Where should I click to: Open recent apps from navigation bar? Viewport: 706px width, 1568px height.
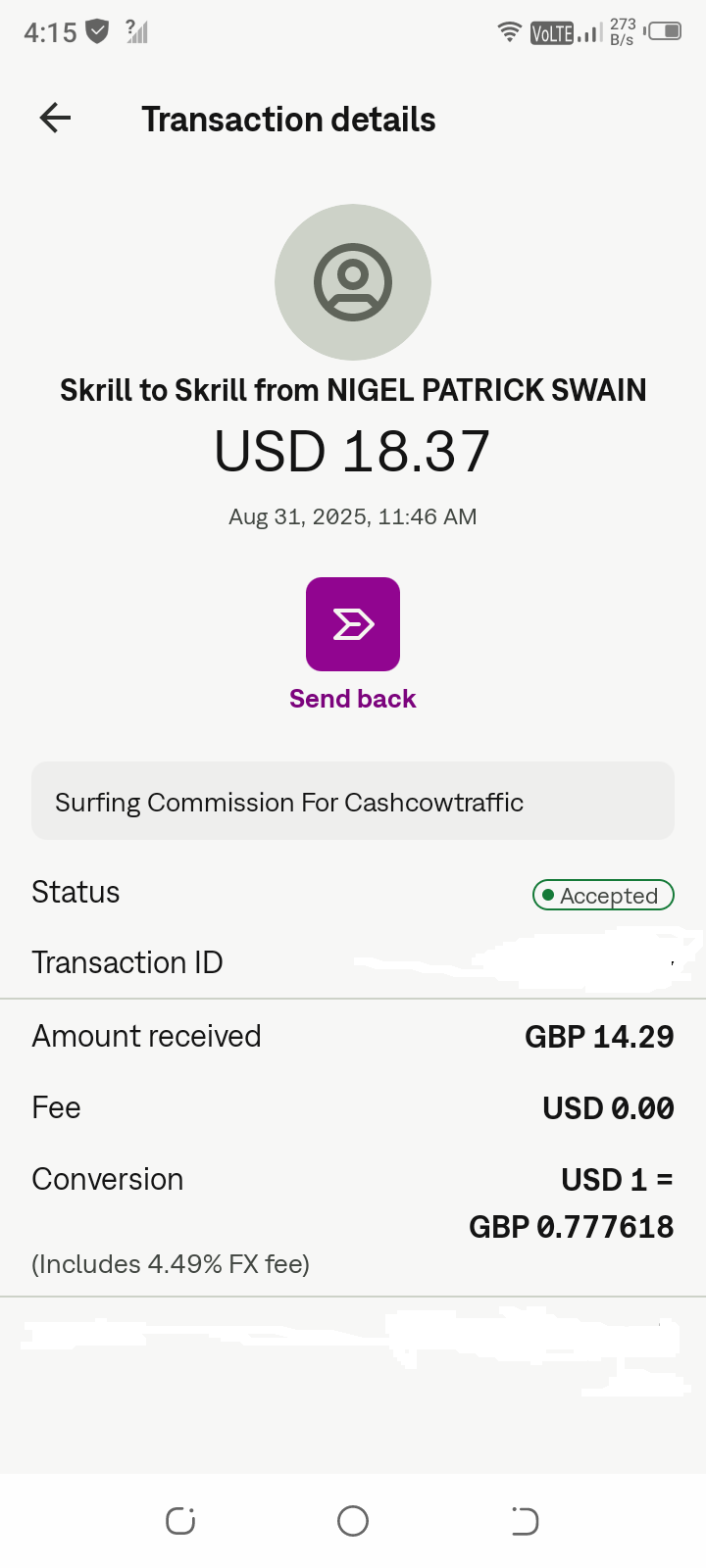click(180, 1521)
